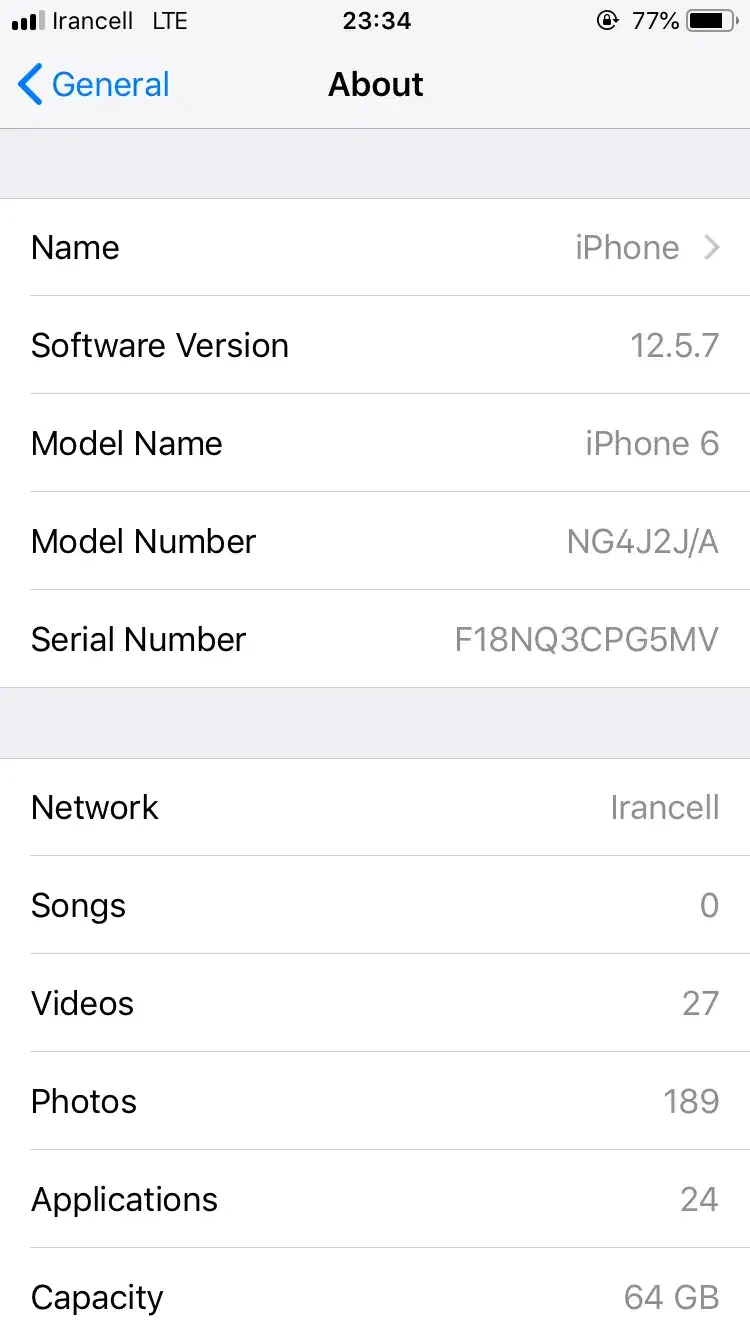Go back to General settings

(x=94, y=85)
